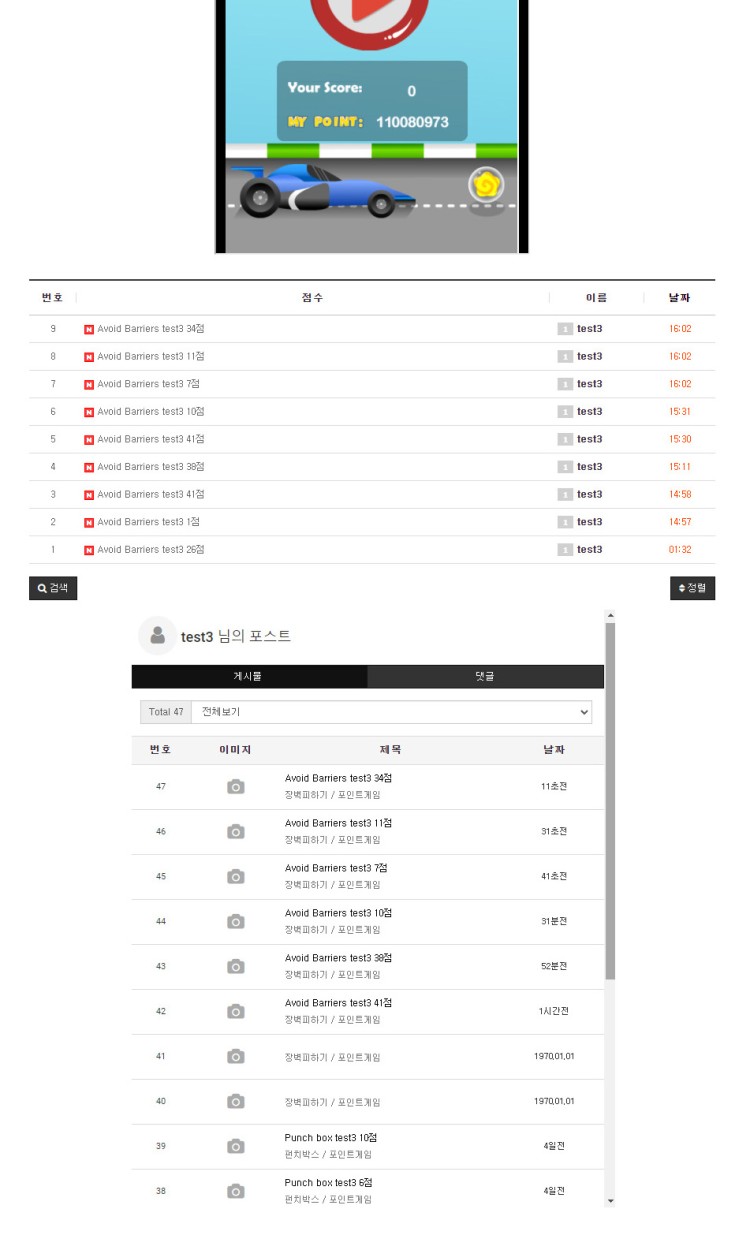Switch to the 게시물 tab

point(248,676)
